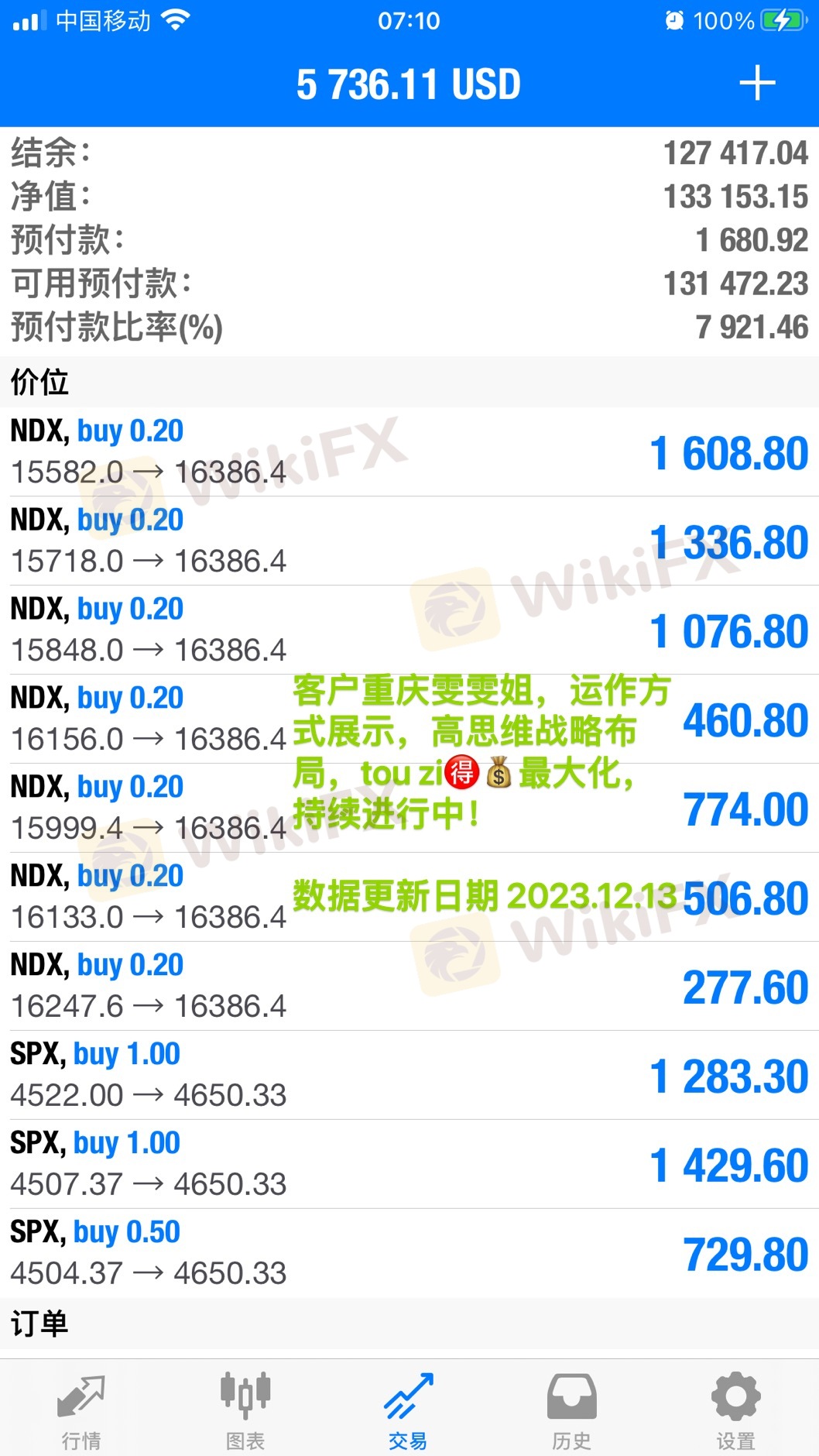This screenshot has width=819, height=1456.
Task: Select the SPX position opened at 4507.37
Action: coord(409,1165)
